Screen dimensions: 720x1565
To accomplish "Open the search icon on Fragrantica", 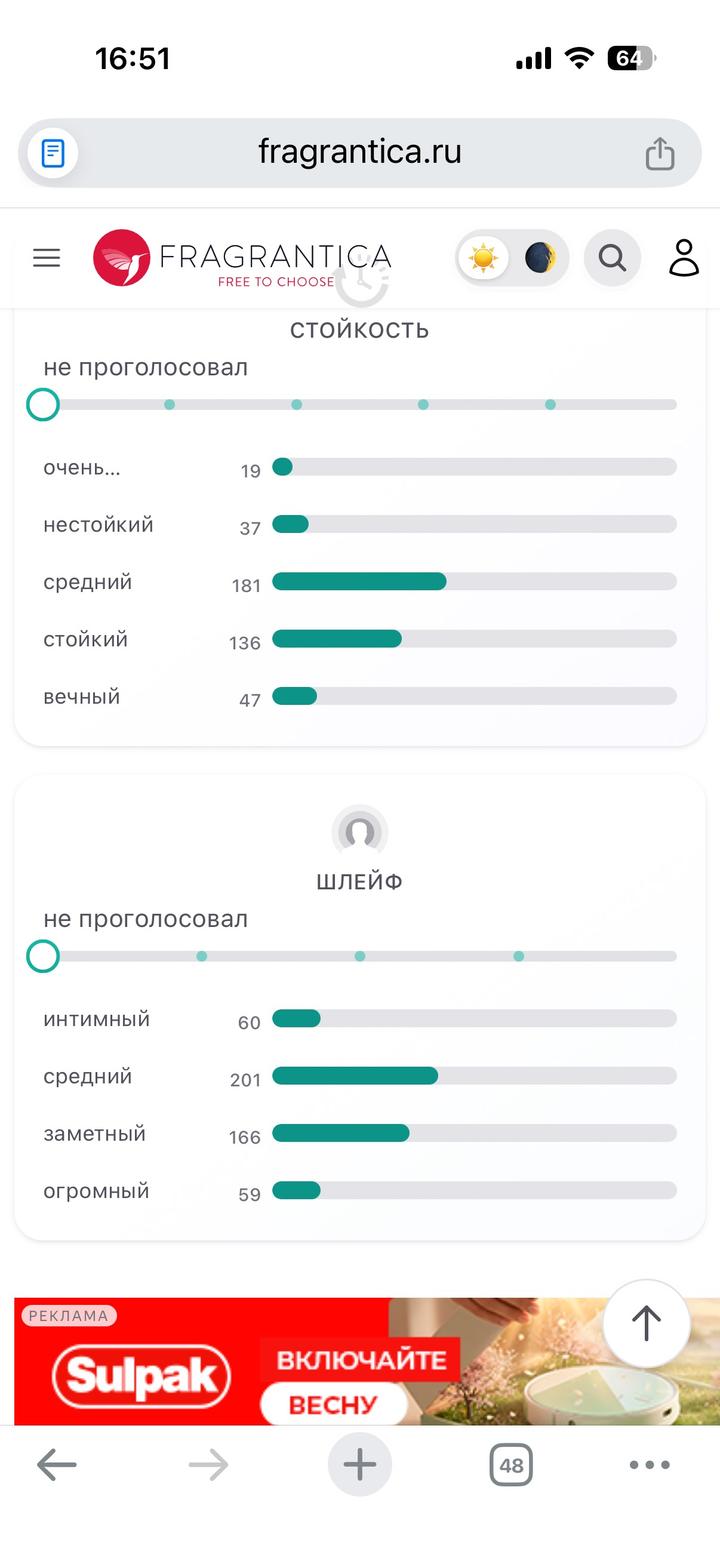I will (612, 258).
